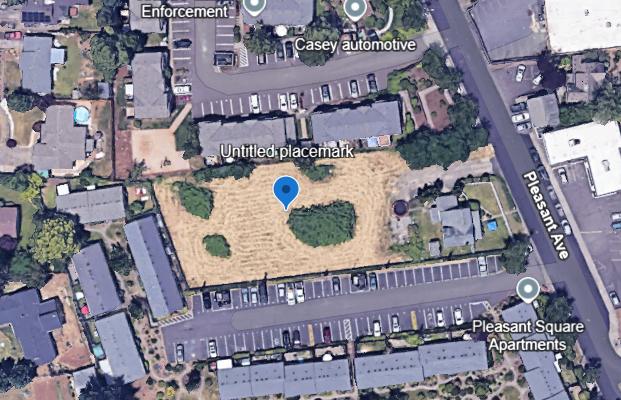Viewport: 621px width, 400px height.
Task: Tap the Enforcement place marker
Action: pyautogui.click(x=254, y=8)
